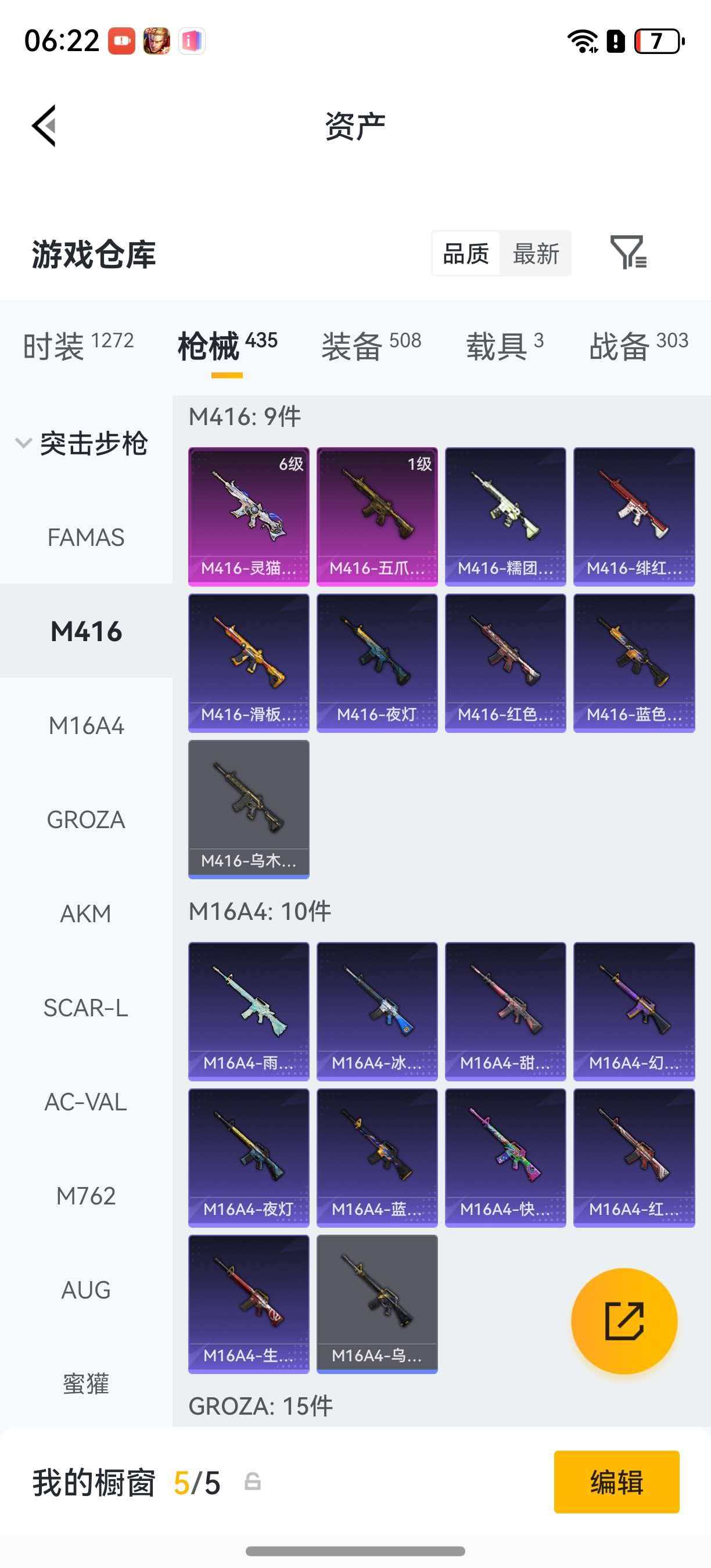Image resolution: width=711 pixels, height=1568 pixels.
Task: Switch to the 装备 tab
Action: click(x=371, y=346)
